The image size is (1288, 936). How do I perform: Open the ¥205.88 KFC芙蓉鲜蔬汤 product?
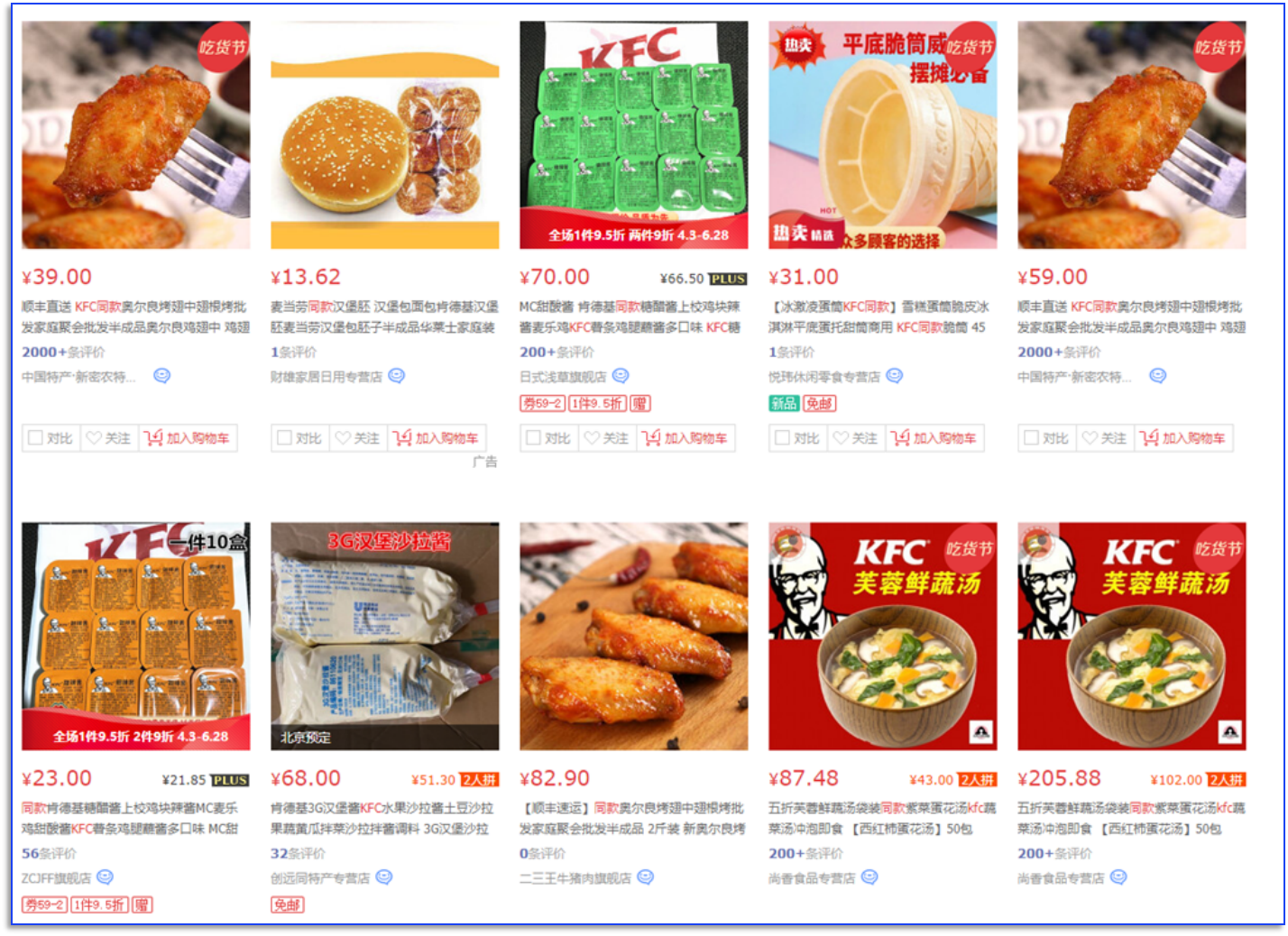1131,636
